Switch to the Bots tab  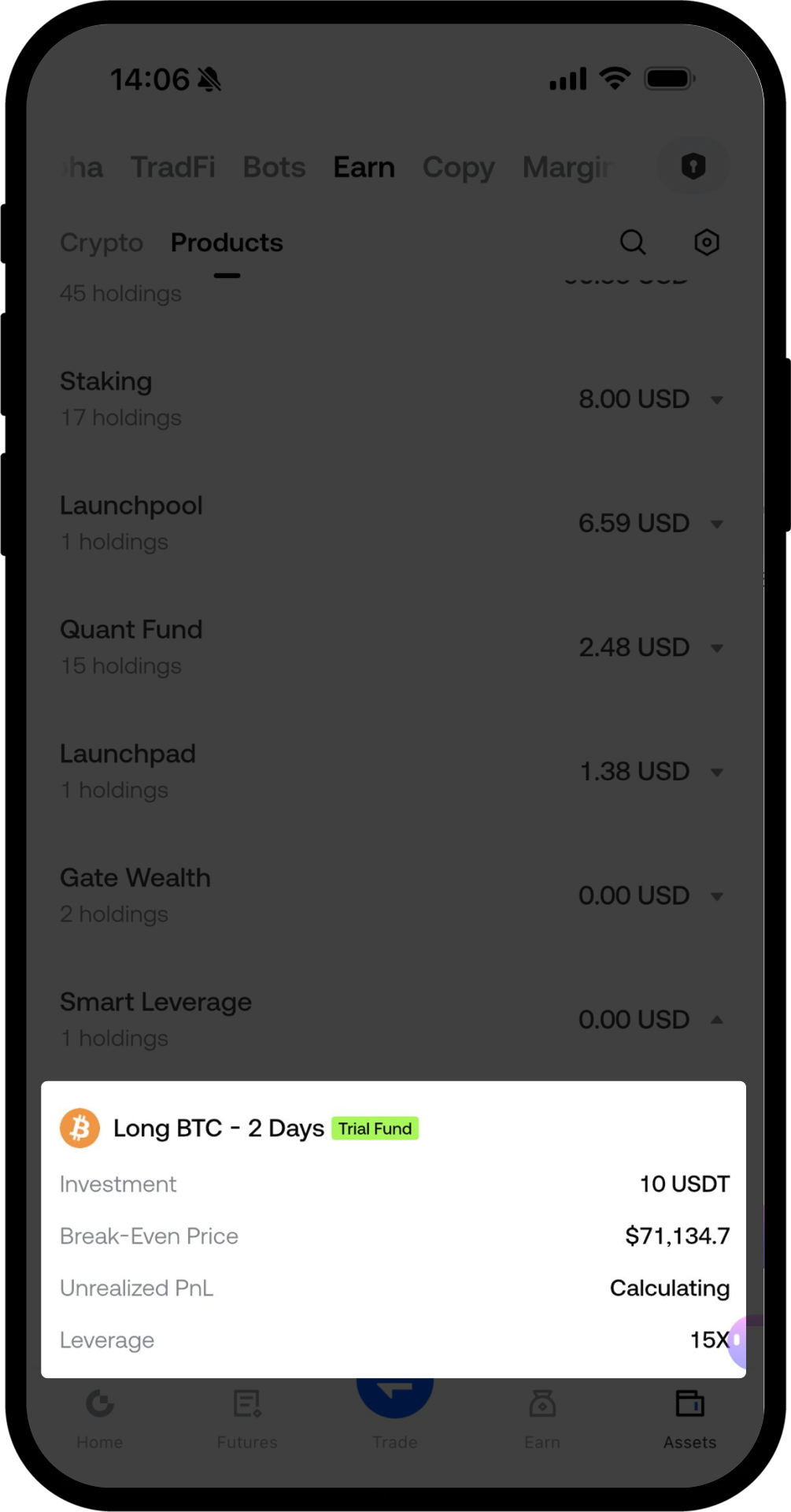(274, 167)
